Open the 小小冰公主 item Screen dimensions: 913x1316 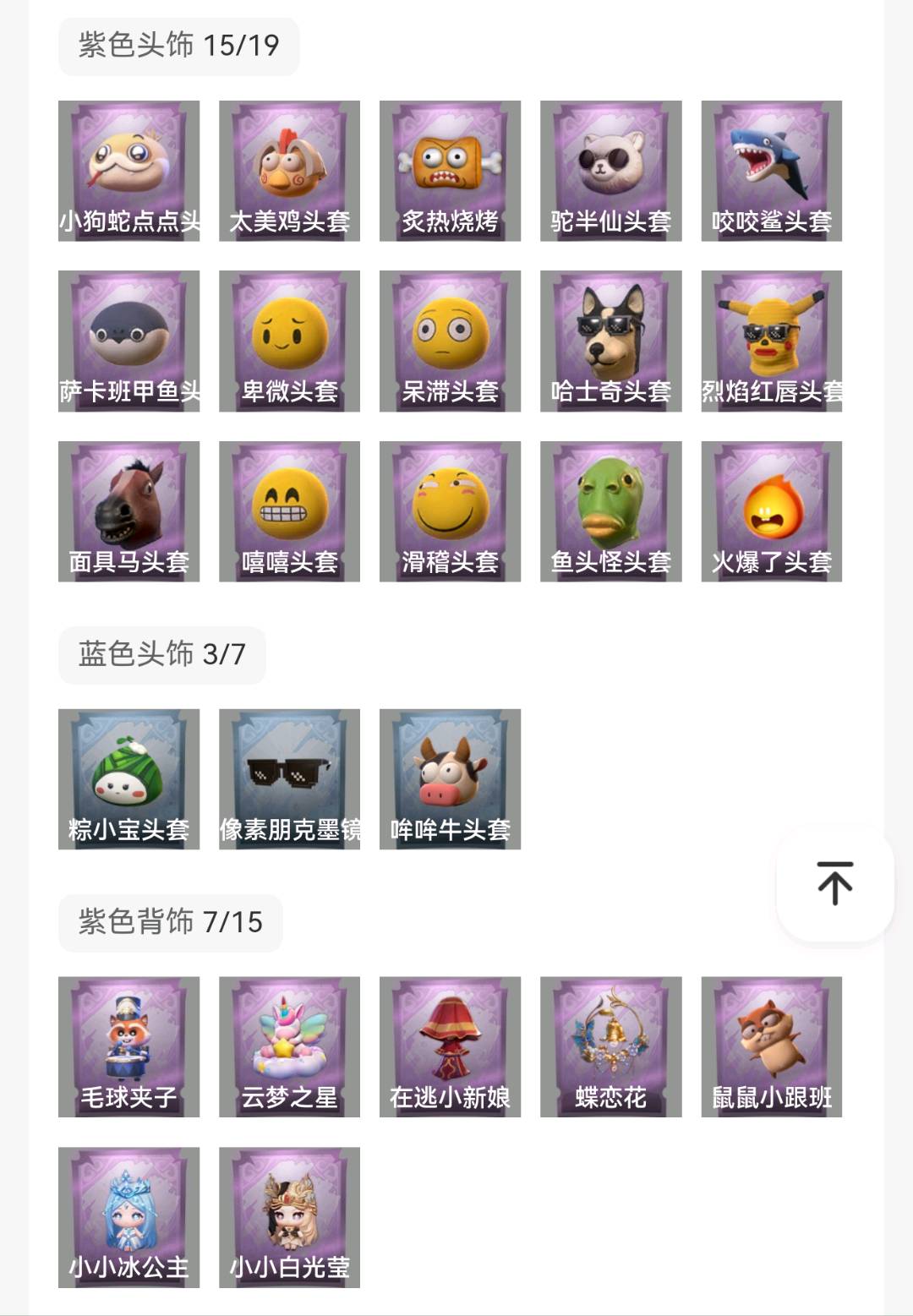click(128, 1217)
